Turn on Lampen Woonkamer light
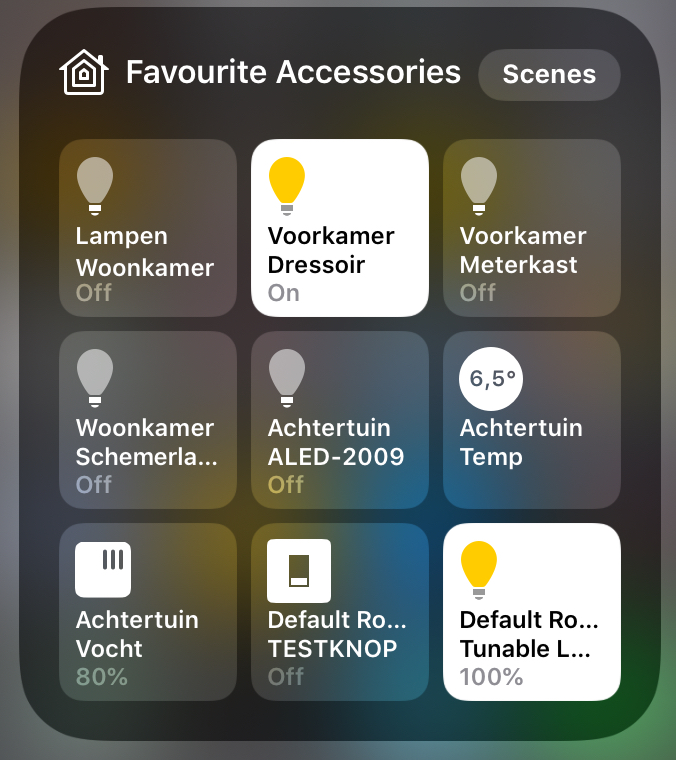The image size is (676, 760). (148, 228)
